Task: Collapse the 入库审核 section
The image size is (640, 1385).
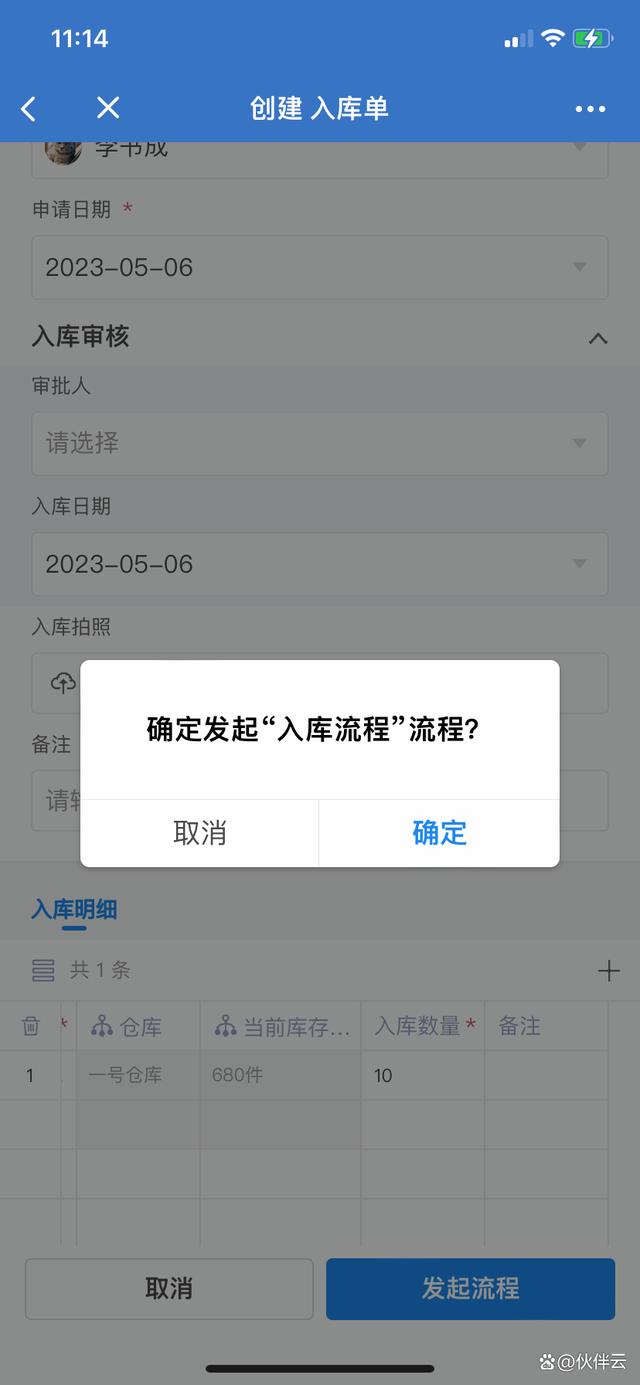Action: [598, 338]
